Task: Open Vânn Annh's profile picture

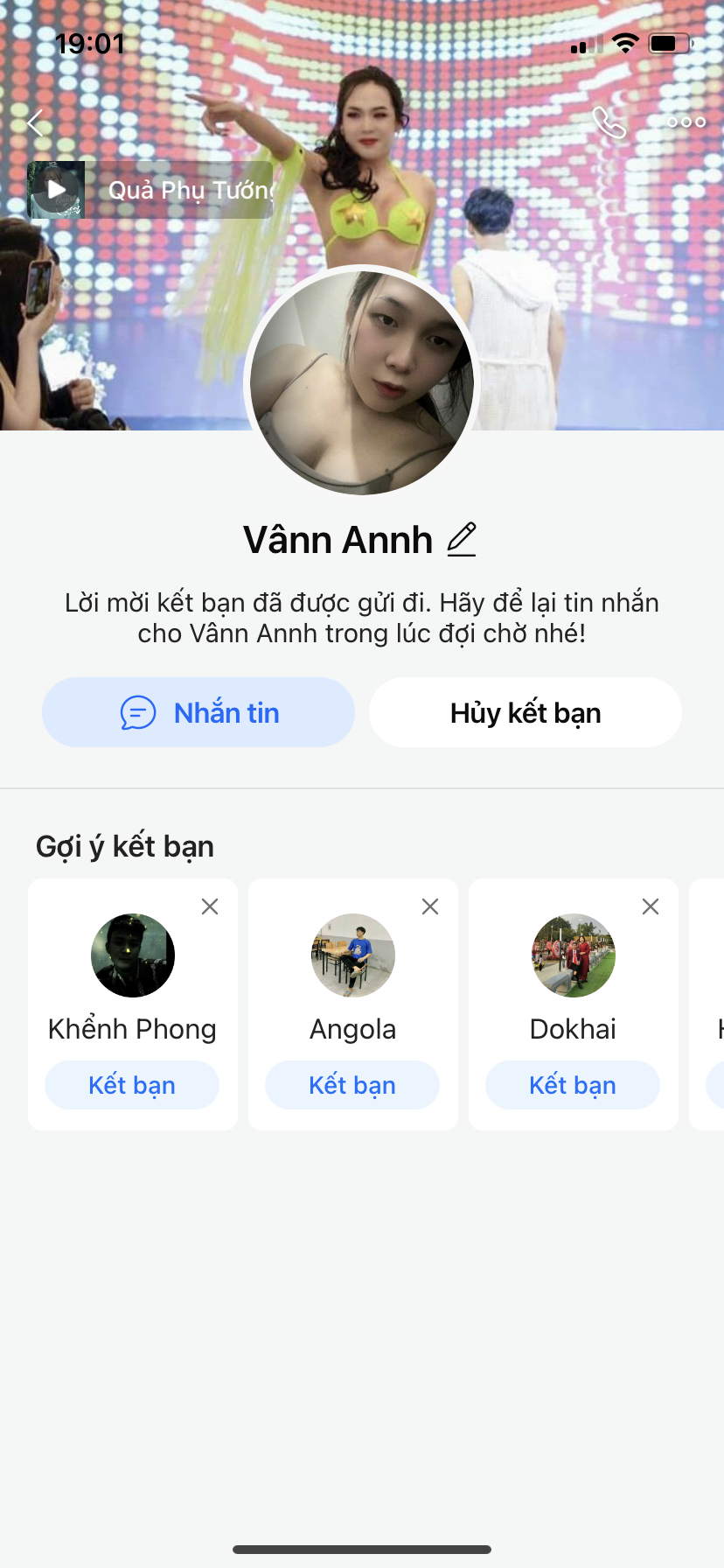Action: pos(362,382)
